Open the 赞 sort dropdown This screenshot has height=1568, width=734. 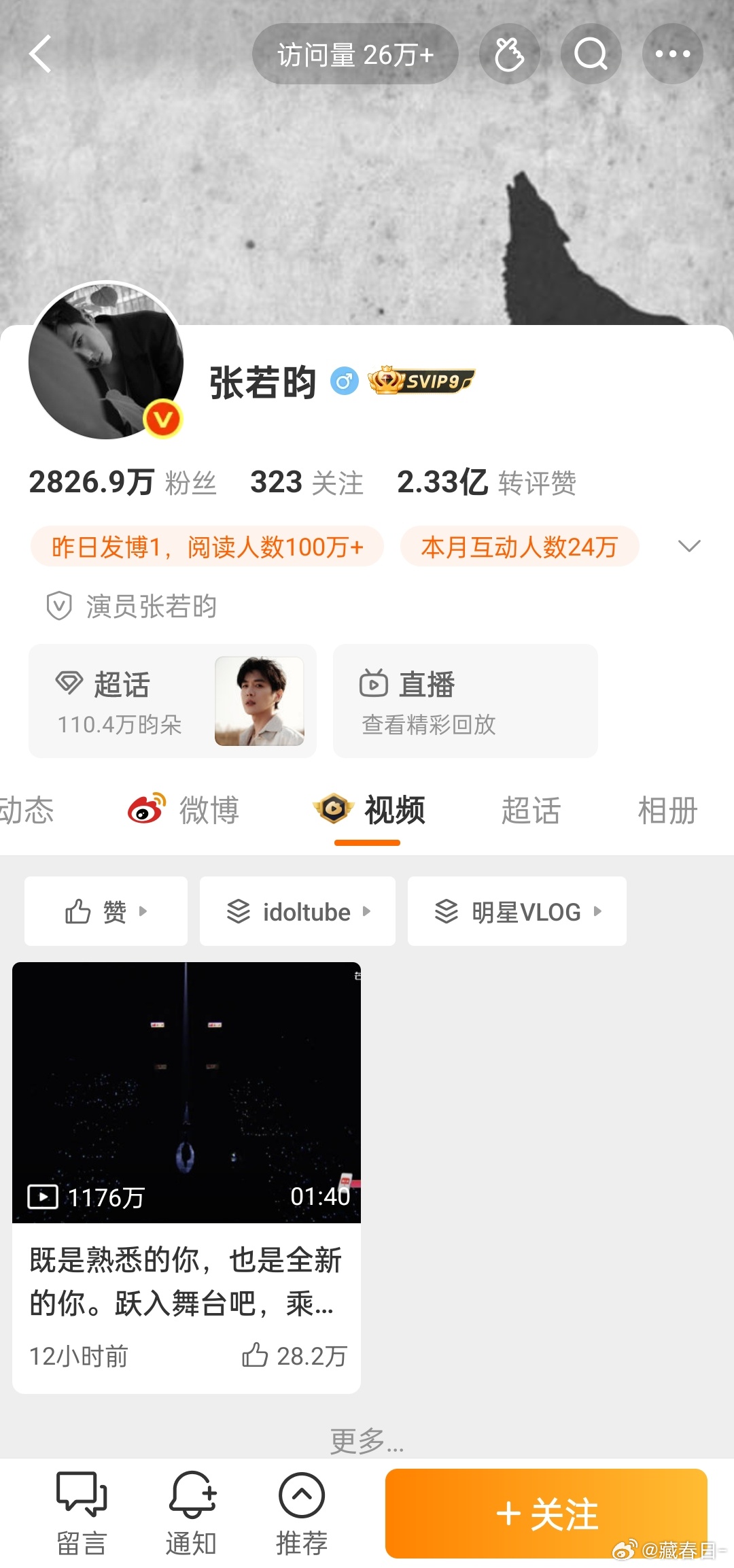tap(105, 911)
